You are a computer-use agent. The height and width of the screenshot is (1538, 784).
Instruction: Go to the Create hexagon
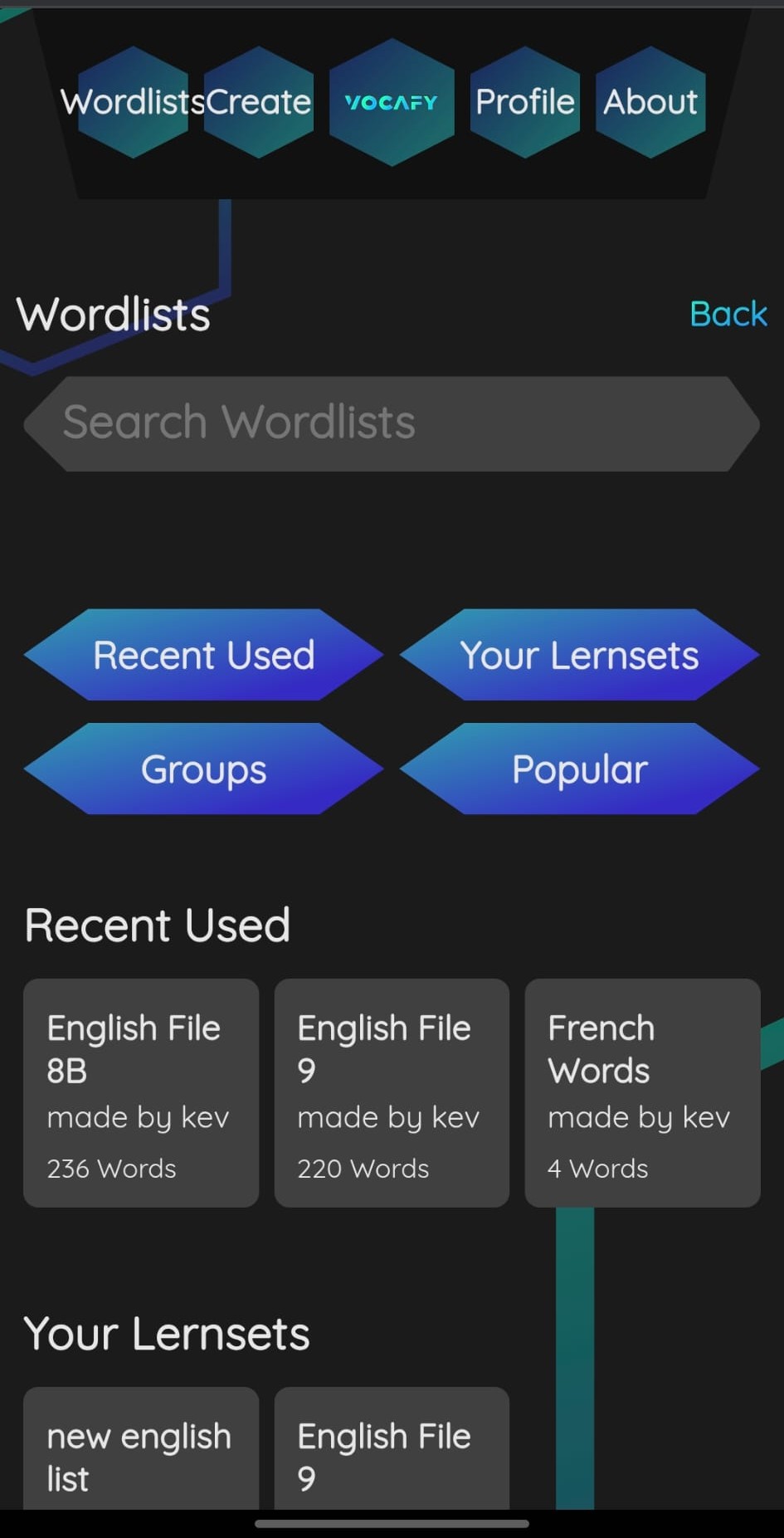coord(258,102)
